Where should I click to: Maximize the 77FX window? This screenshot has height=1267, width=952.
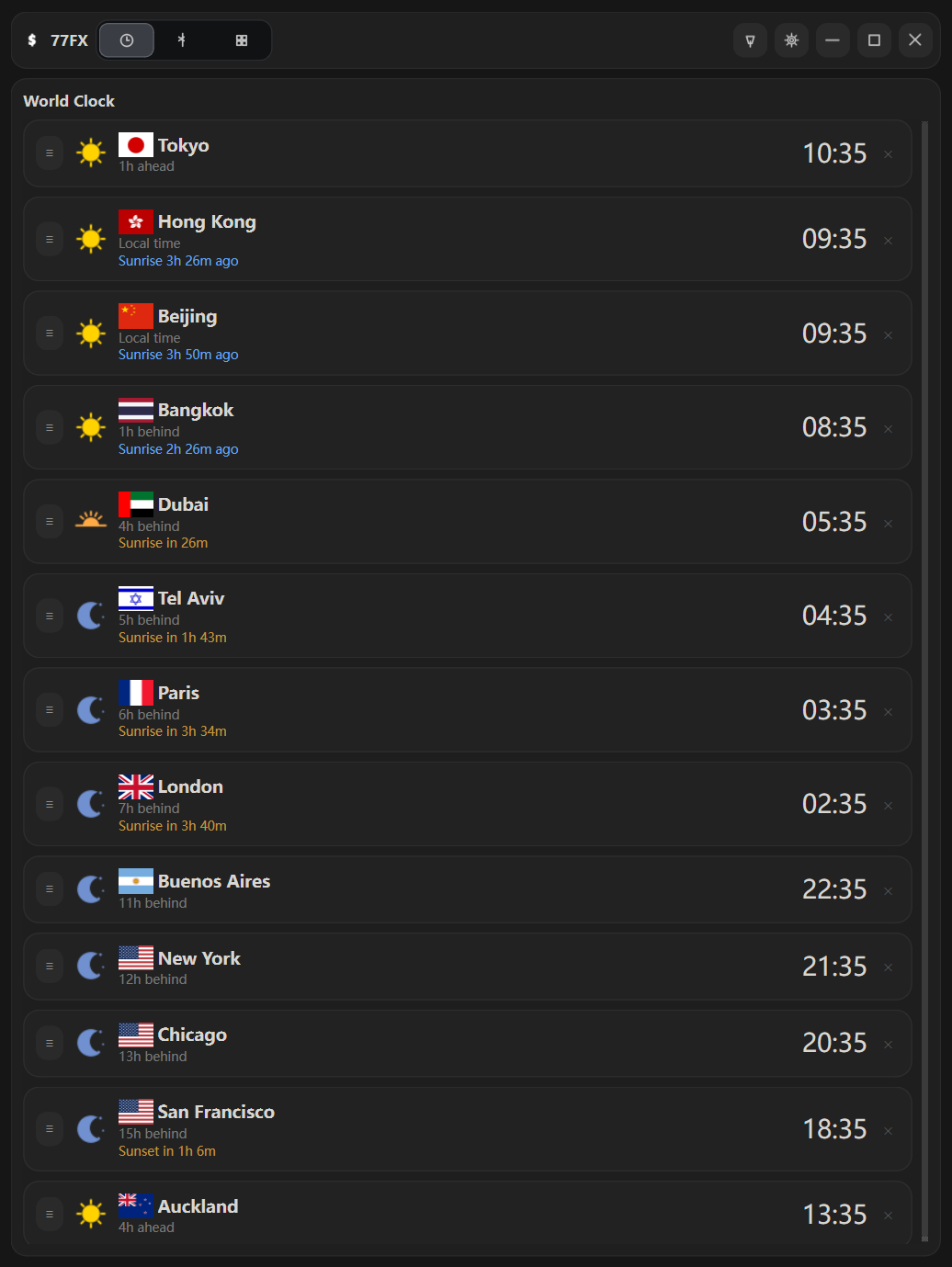point(874,40)
